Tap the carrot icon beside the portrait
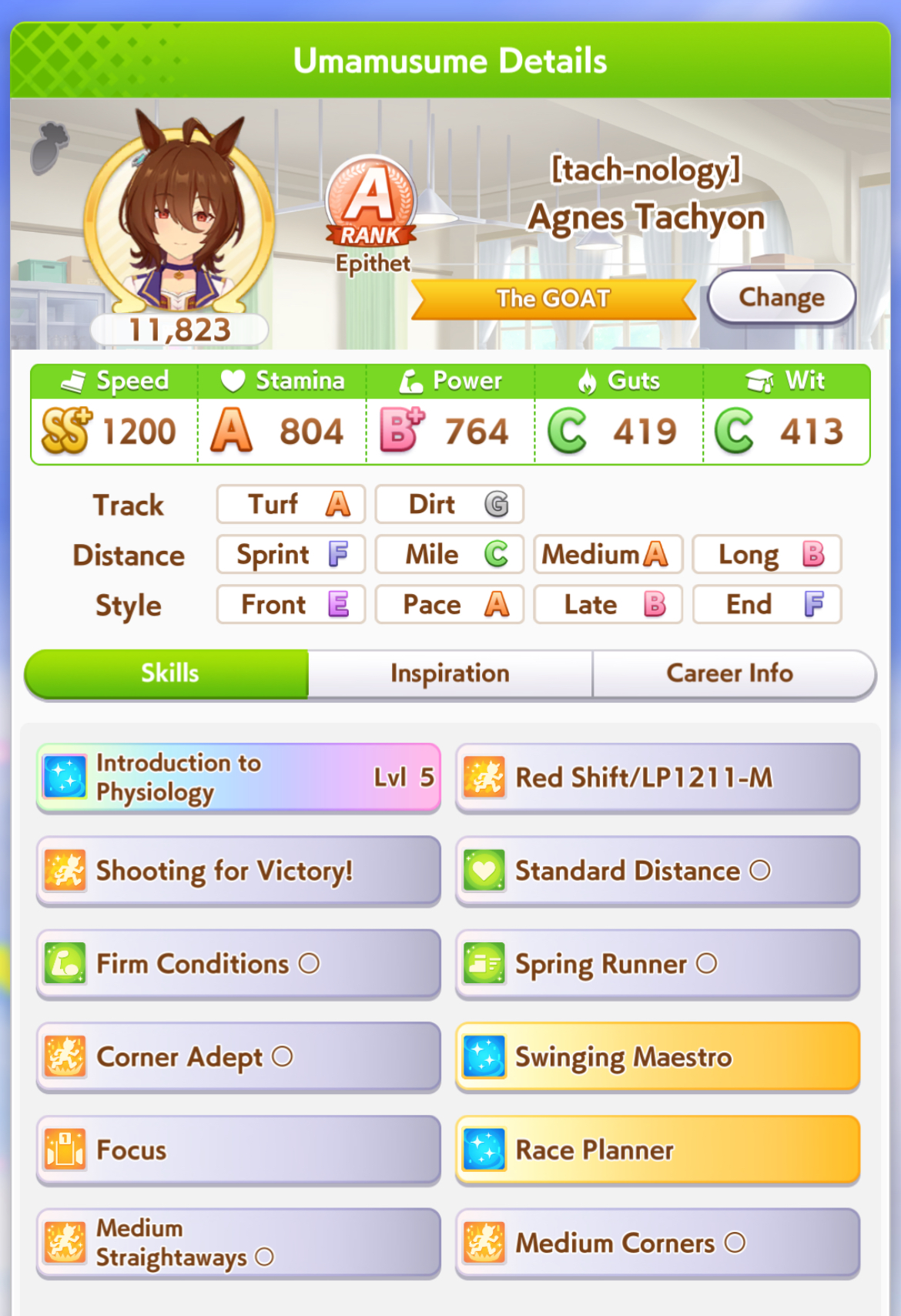The image size is (901, 1316). (x=50, y=146)
